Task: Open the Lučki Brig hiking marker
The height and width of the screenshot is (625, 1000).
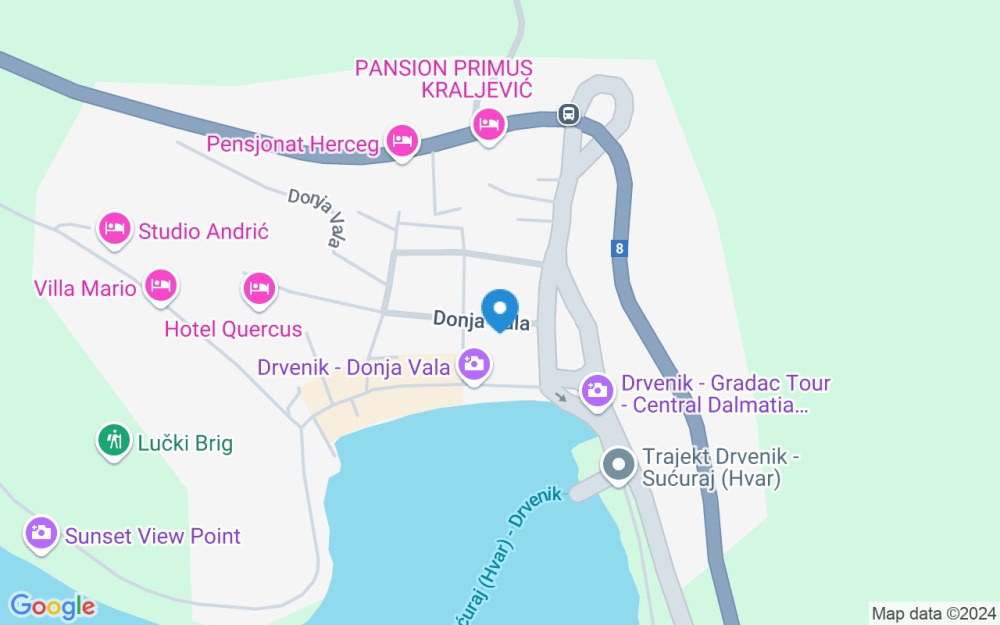Action: point(114,441)
